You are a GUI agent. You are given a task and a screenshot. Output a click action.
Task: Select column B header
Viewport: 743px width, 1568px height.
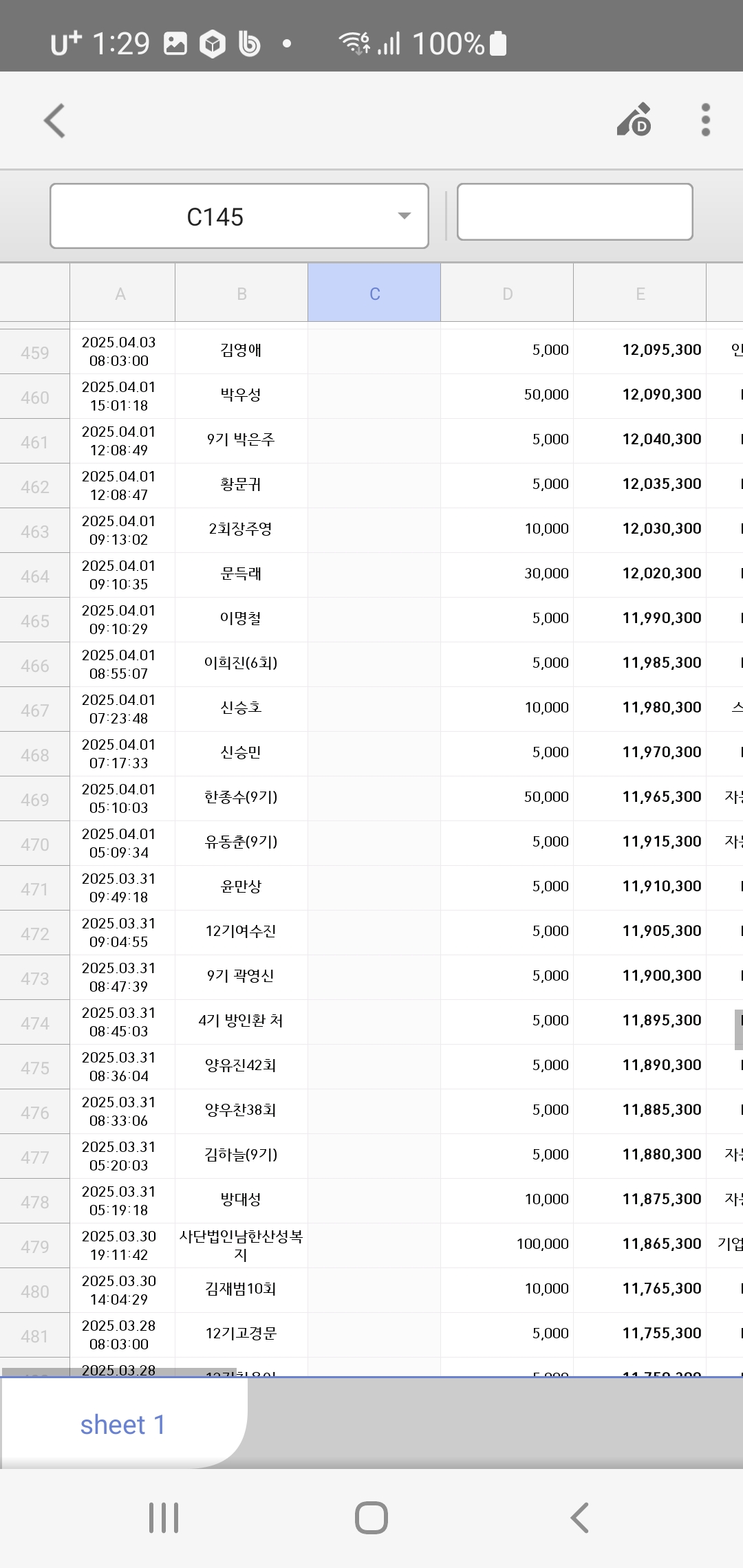241,294
